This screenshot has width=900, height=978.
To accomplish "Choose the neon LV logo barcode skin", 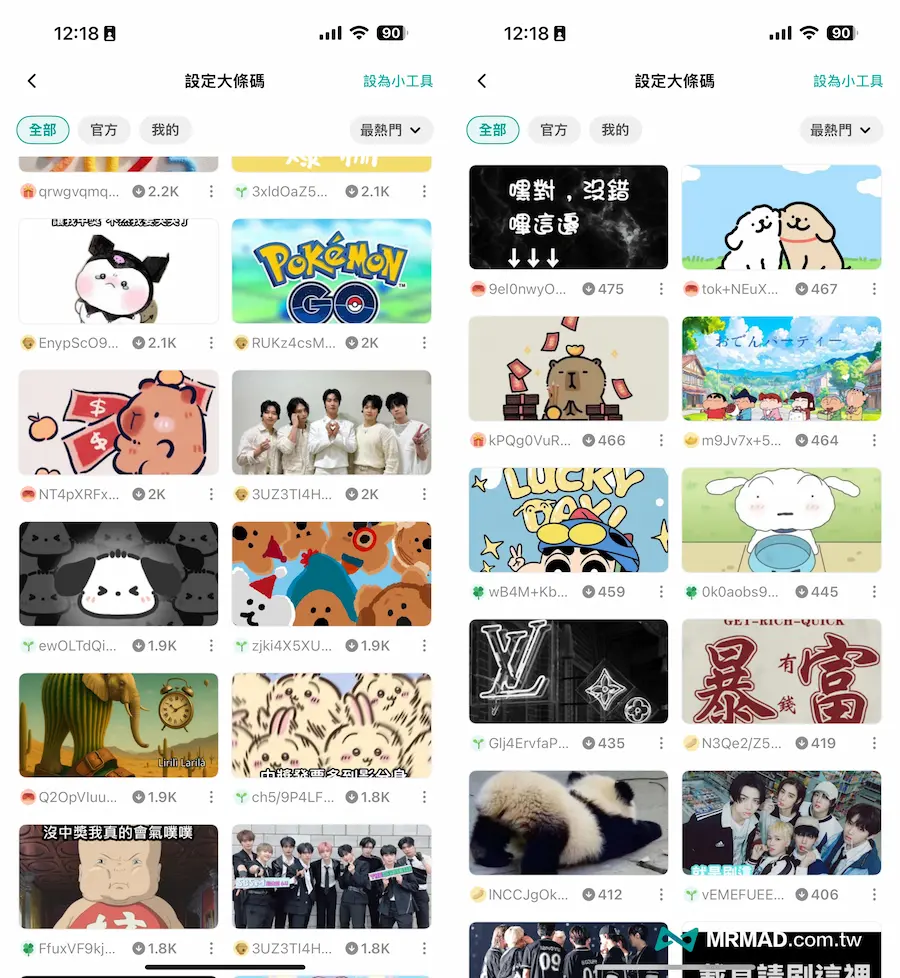I will [568, 671].
